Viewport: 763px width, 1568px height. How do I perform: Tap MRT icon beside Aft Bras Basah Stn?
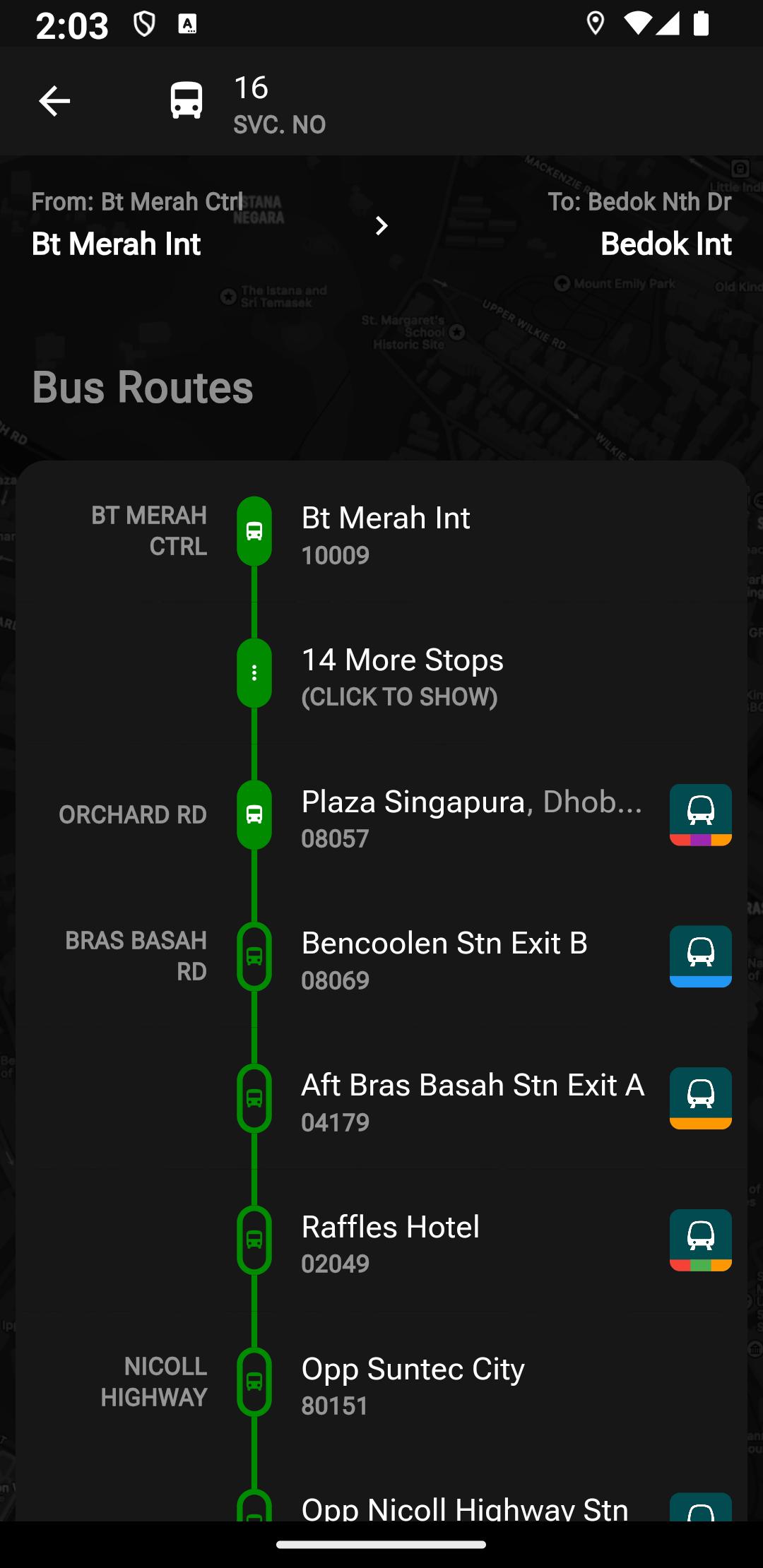tap(701, 1098)
